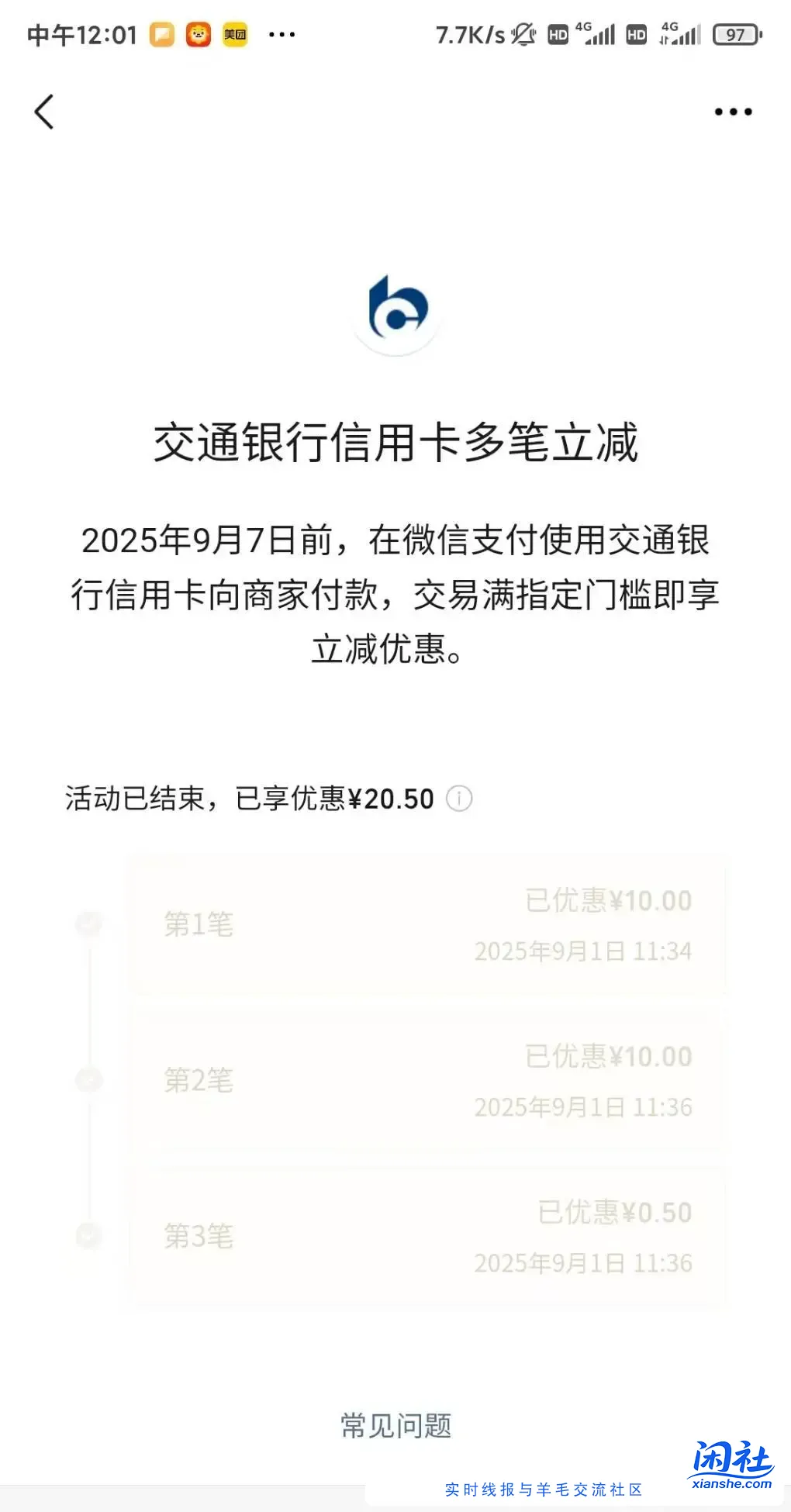Tap the checkmark circle beside 第2笔

click(x=88, y=1078)
